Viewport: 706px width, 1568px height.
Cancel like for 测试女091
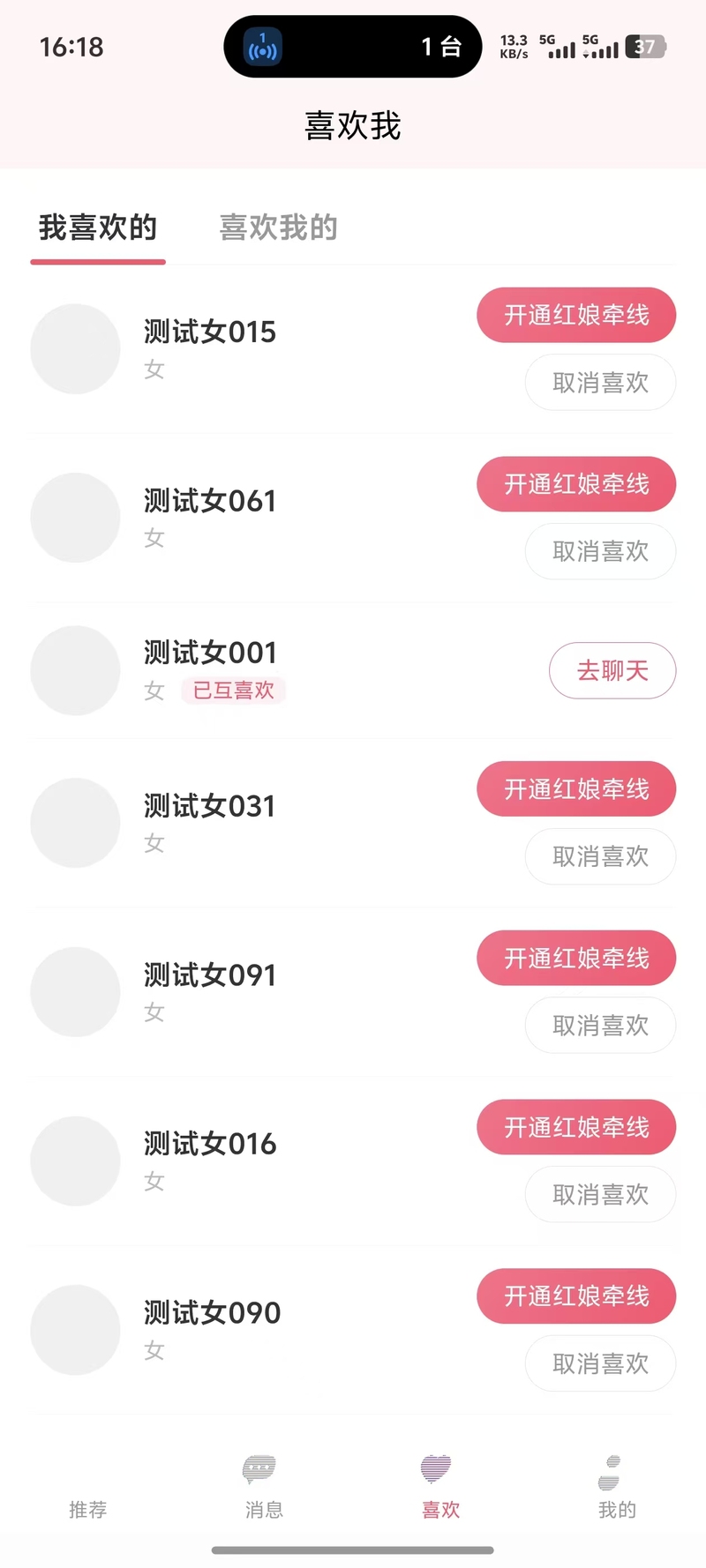point(600,1025)
